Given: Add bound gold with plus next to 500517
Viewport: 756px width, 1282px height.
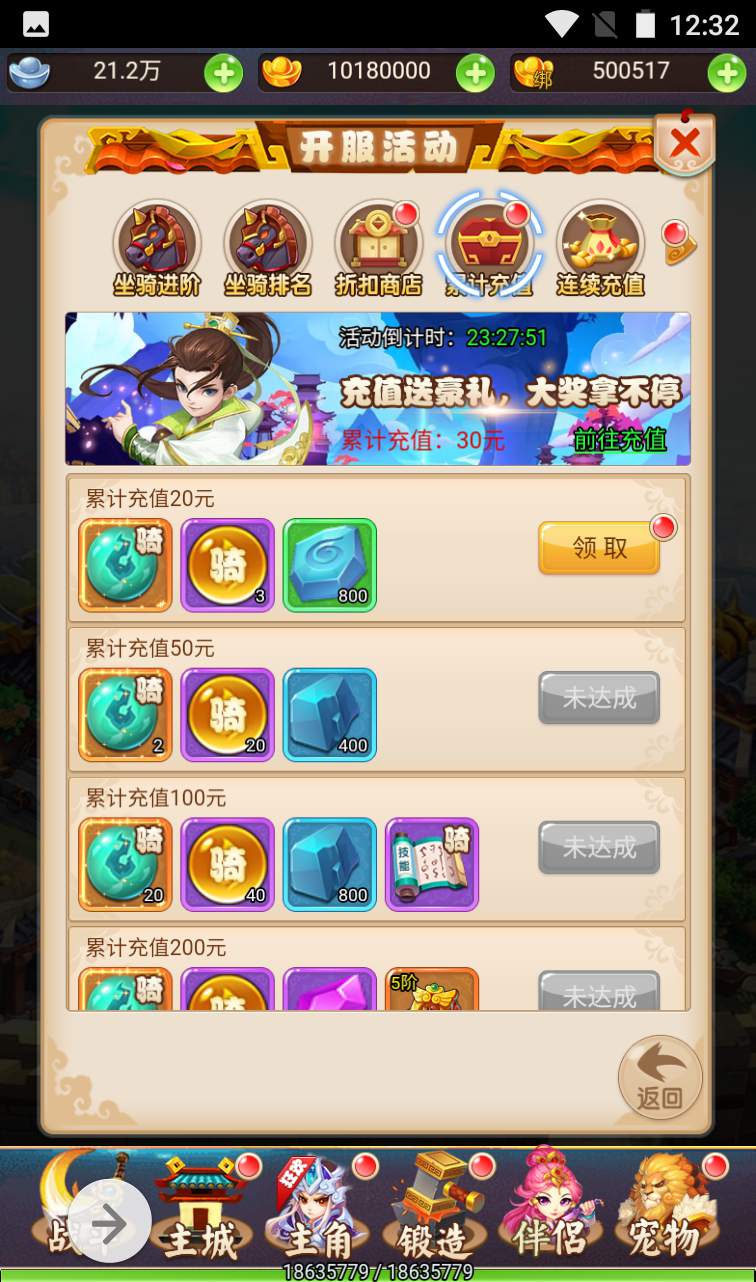Looking at the screenshot, I should (x=726, y=72).
